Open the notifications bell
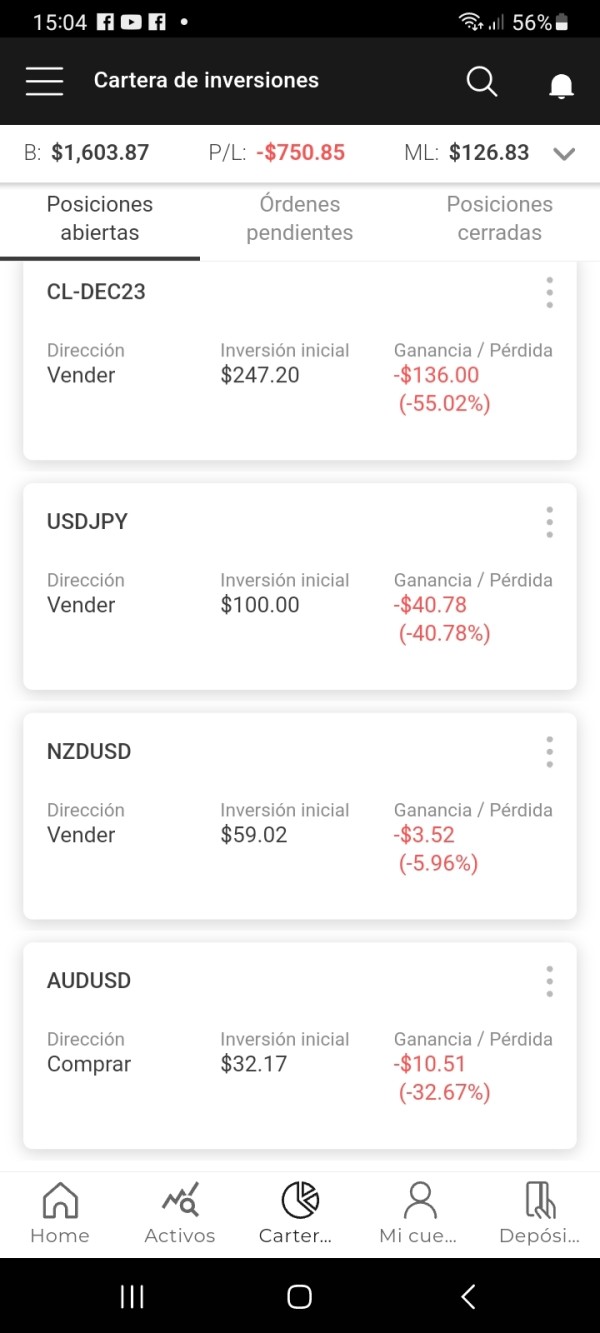This screenshot has height=1333, width=600. coord(562,86)
